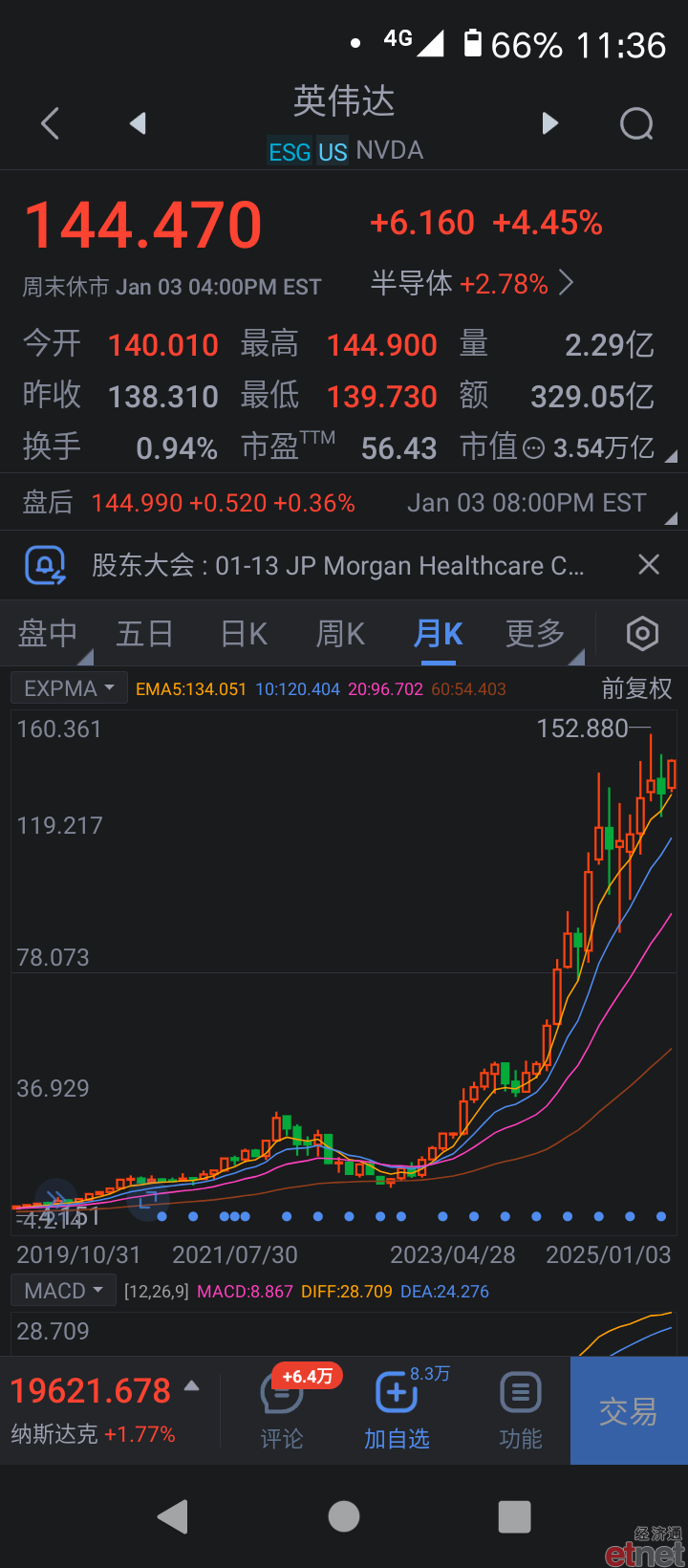Change the 前复权 adjustment setting
Screen dimensions: 688x1568
636,688
